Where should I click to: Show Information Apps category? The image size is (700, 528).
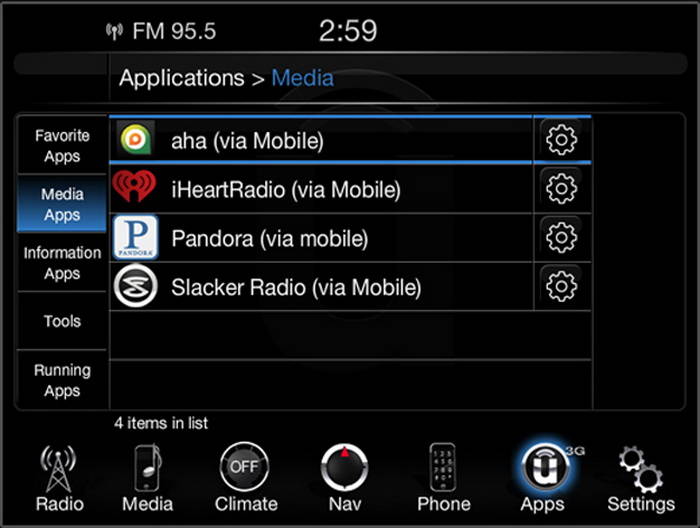pyautogui.click(x=62, y=263)
